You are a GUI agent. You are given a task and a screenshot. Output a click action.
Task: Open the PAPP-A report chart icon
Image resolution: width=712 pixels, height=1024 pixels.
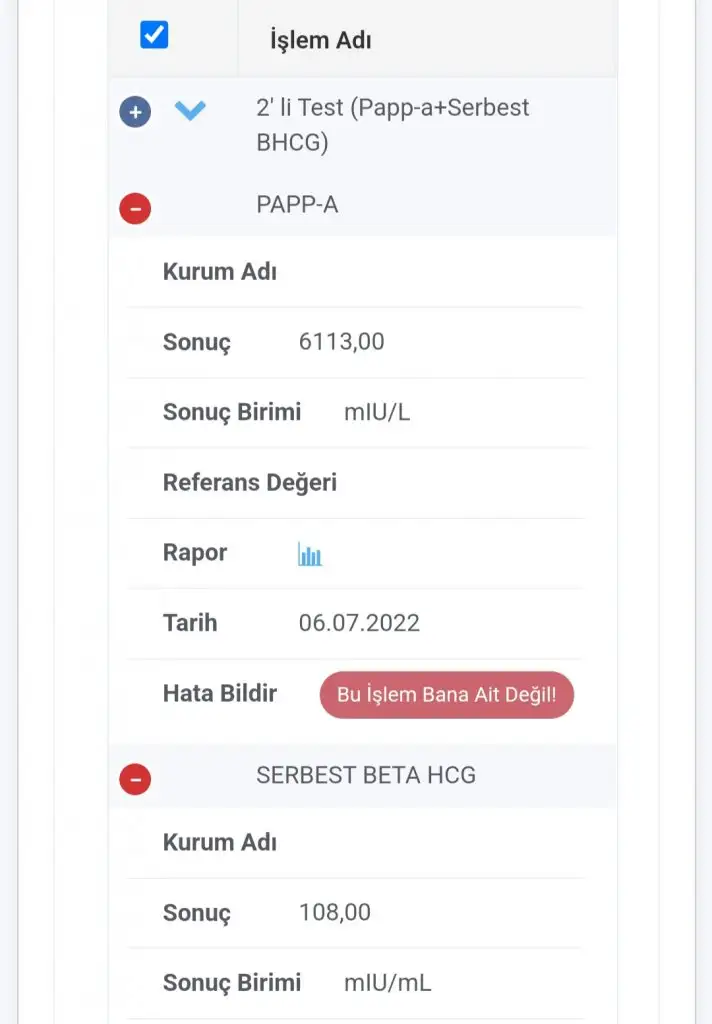pyautogui.click(x=310, y=554)
